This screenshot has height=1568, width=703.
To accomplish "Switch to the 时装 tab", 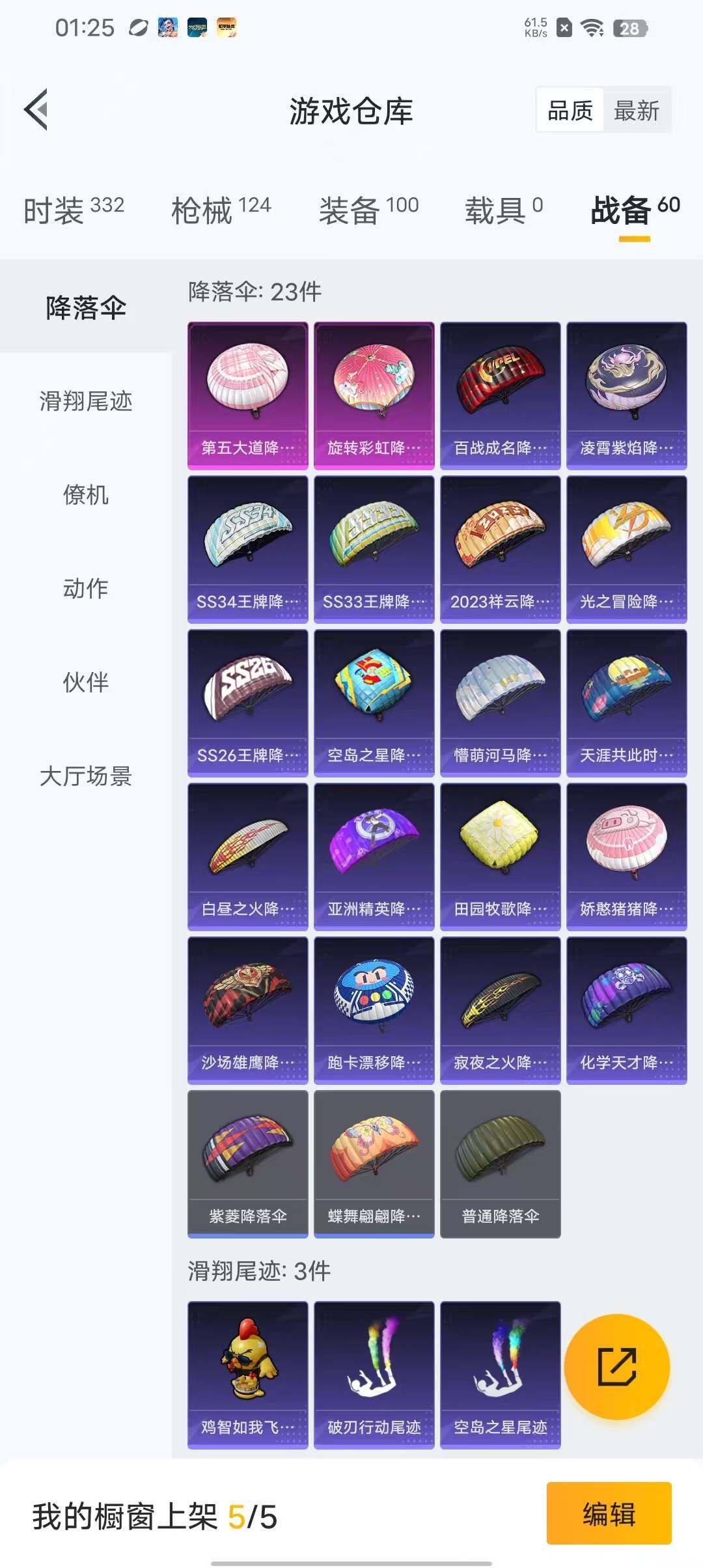I will (74, 210).
